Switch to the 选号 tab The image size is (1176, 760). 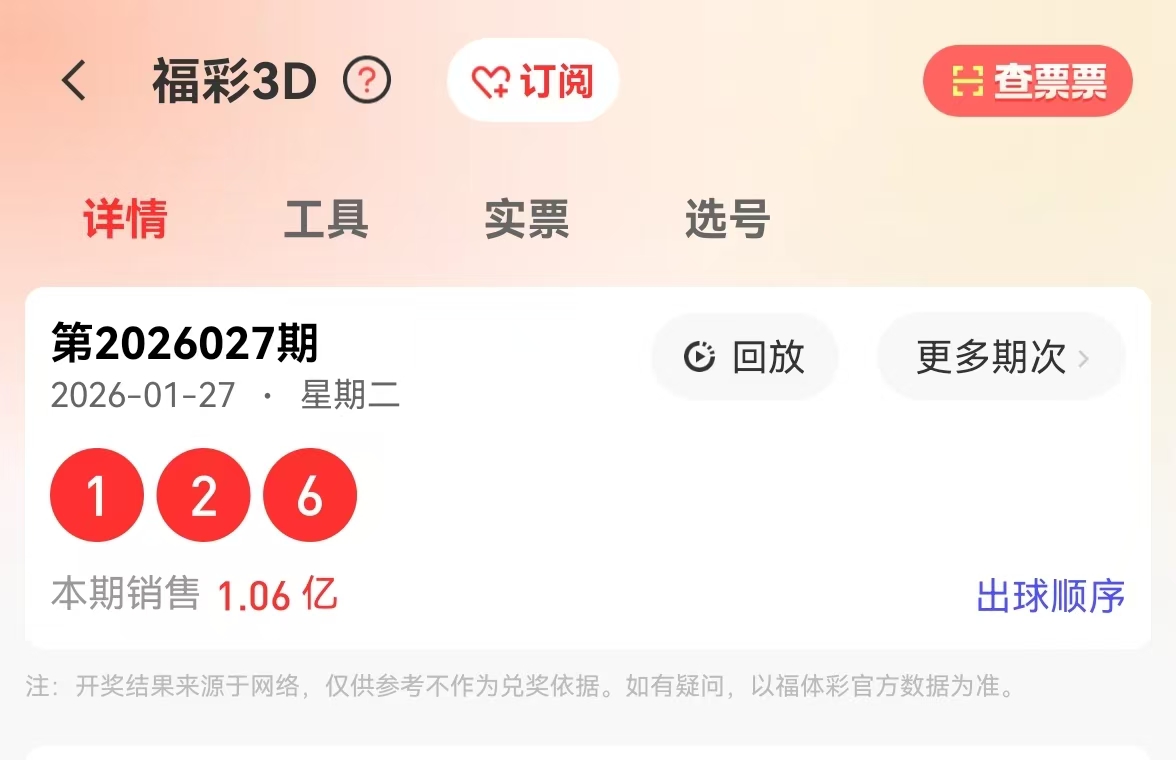[727, 219]
